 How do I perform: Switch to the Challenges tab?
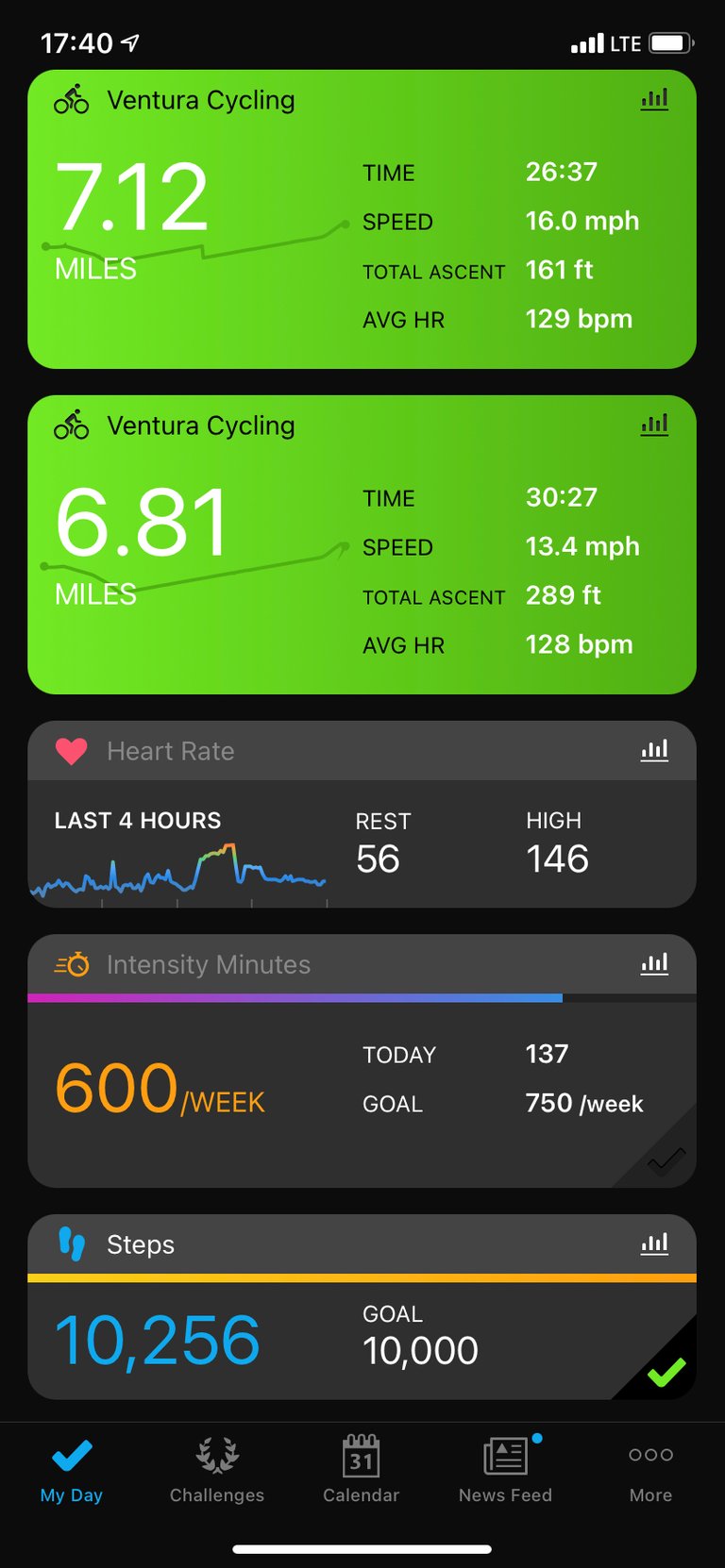217,1470
